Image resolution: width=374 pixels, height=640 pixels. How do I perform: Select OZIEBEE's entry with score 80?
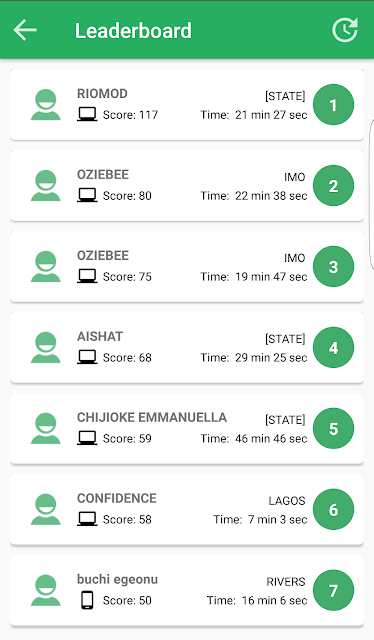187,186
